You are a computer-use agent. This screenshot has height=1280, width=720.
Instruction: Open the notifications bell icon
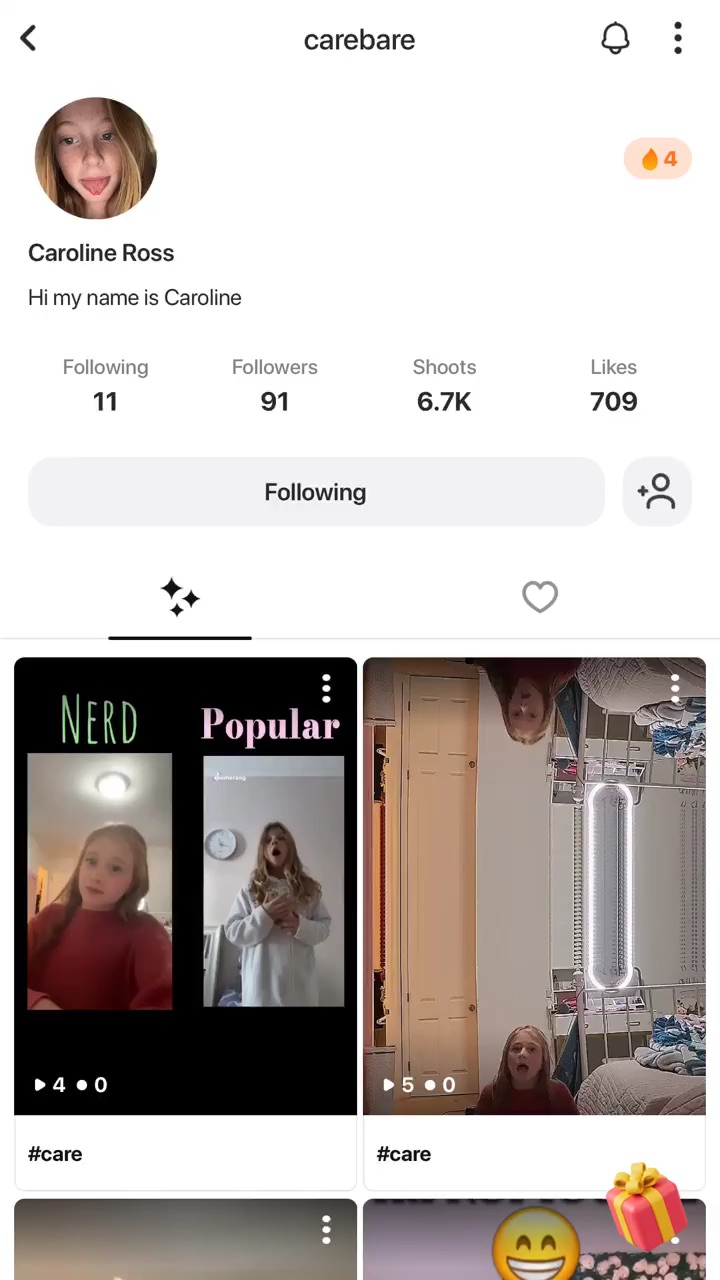615,39
